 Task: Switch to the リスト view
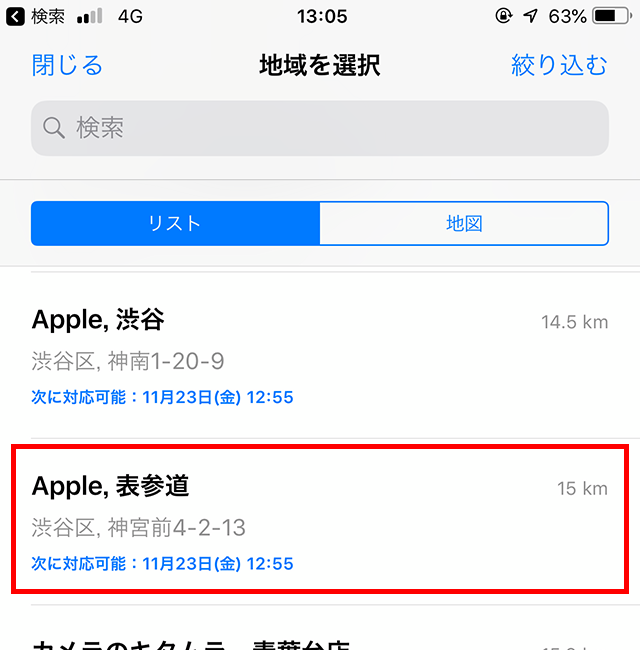(x=175, y=223)
